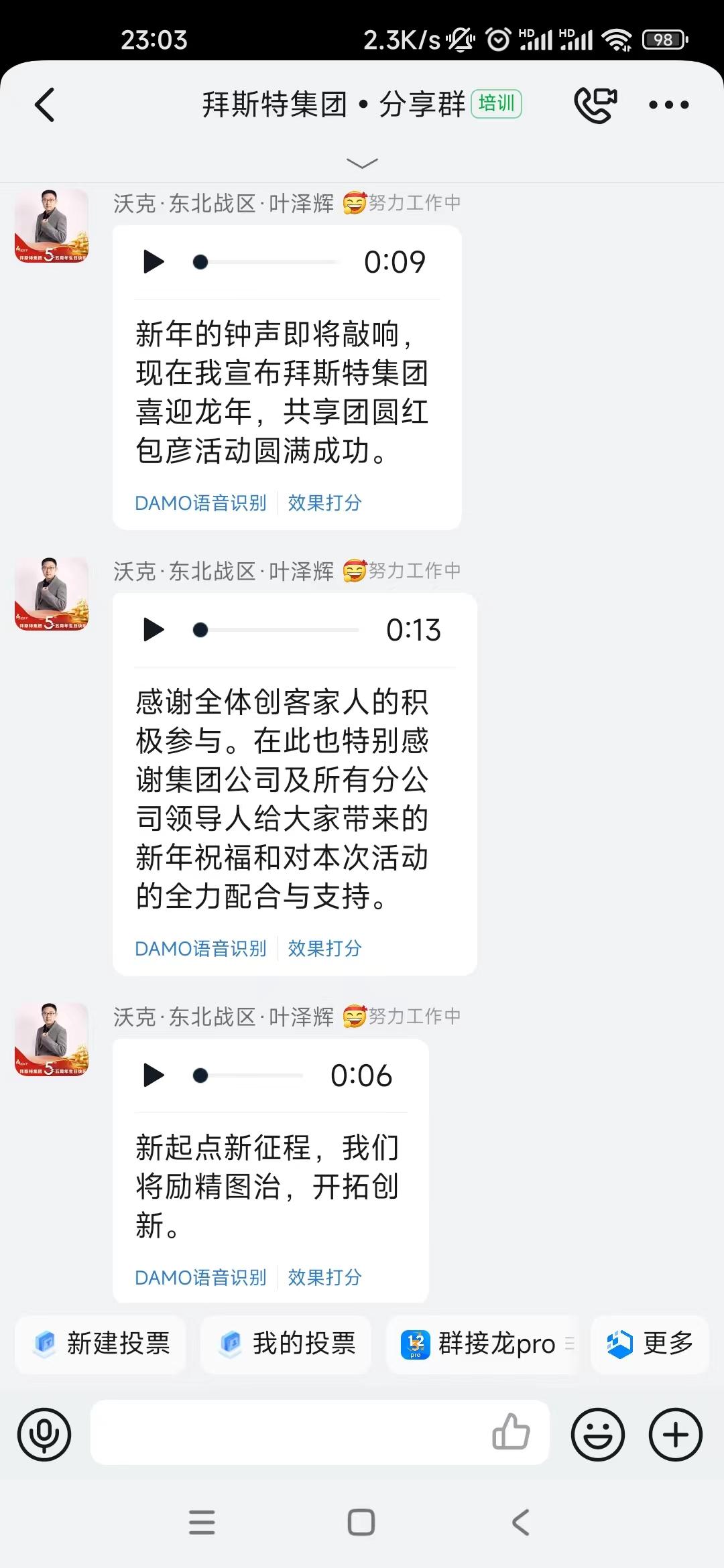Play the 0:09 voice message

154,262
